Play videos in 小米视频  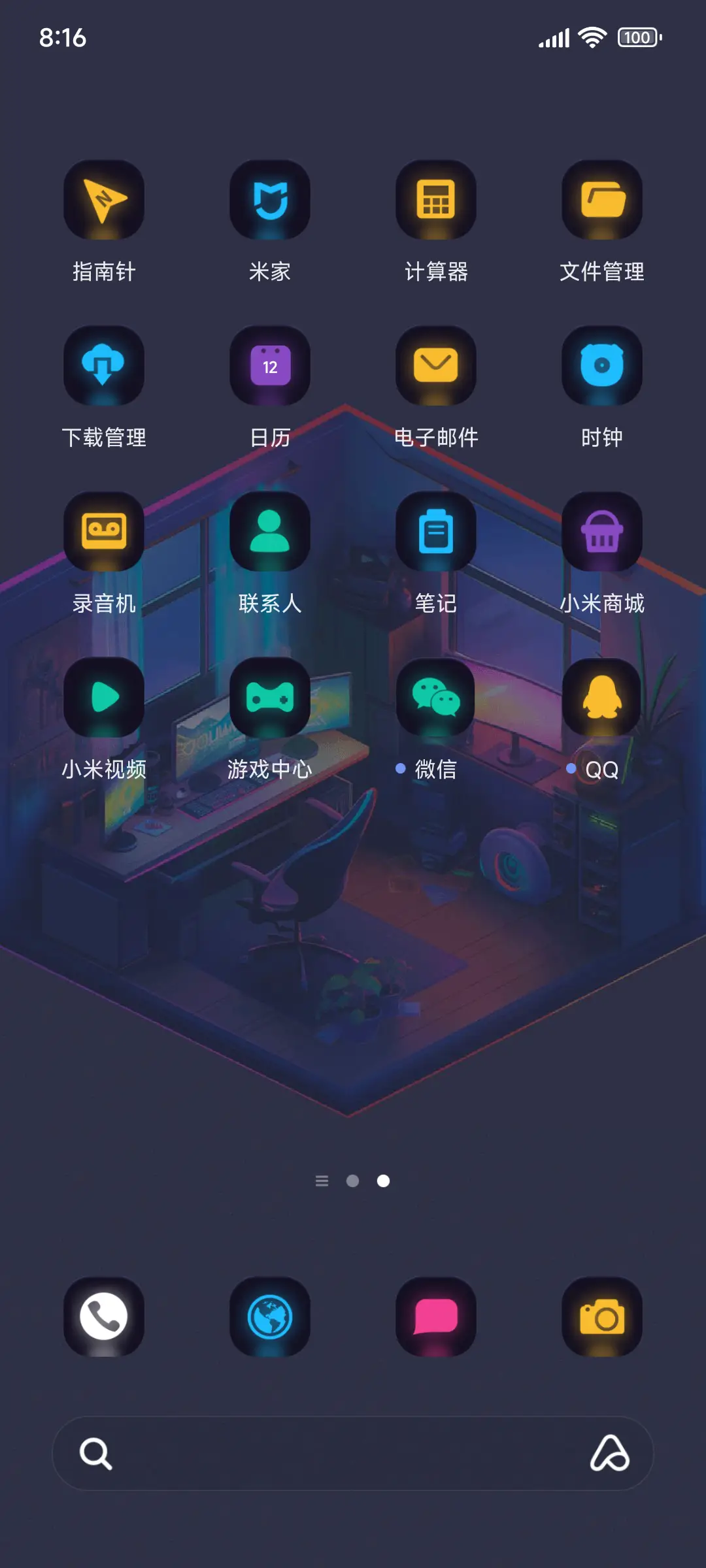point(104,699)
